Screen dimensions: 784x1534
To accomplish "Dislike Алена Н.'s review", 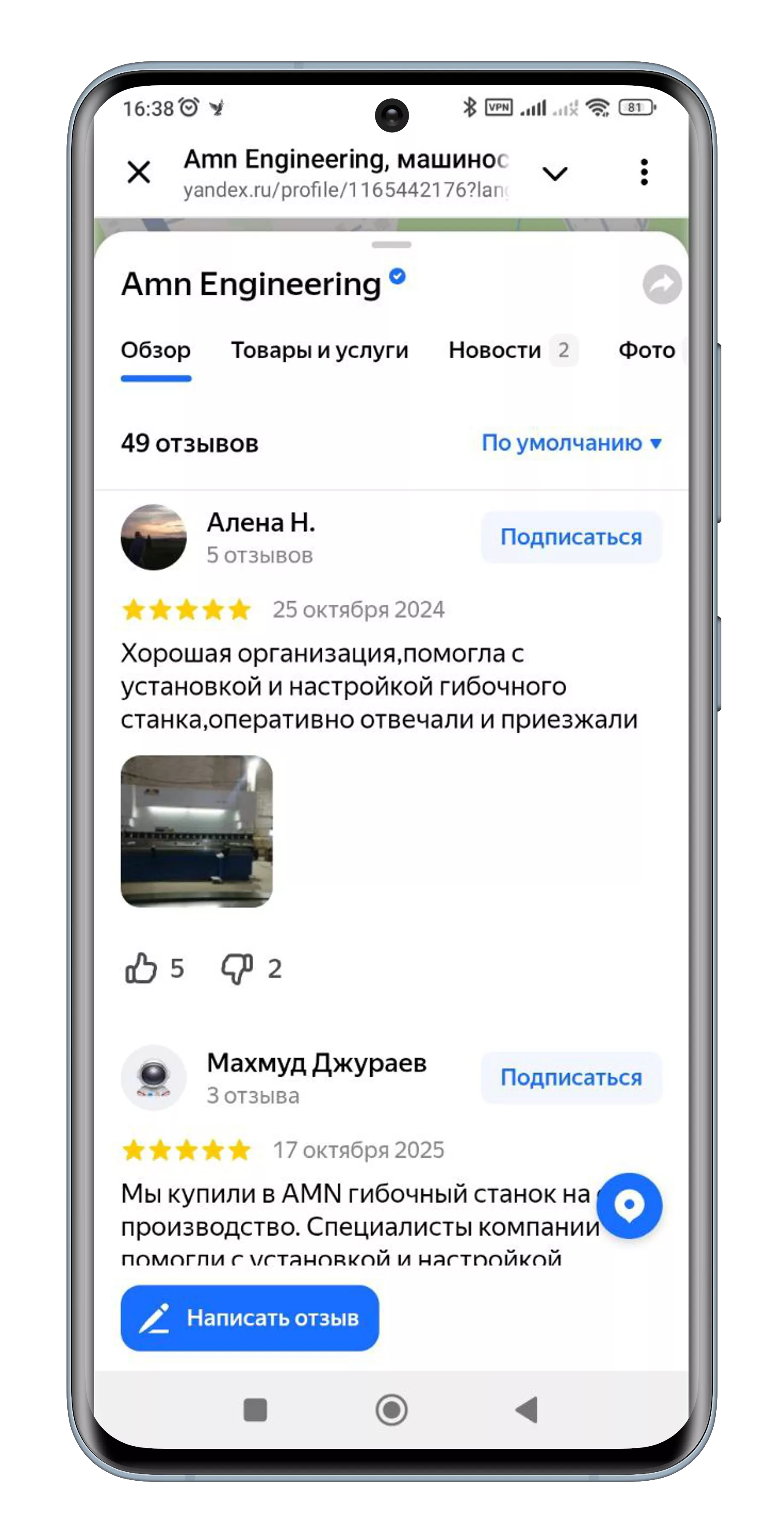I will click(237, 968).
